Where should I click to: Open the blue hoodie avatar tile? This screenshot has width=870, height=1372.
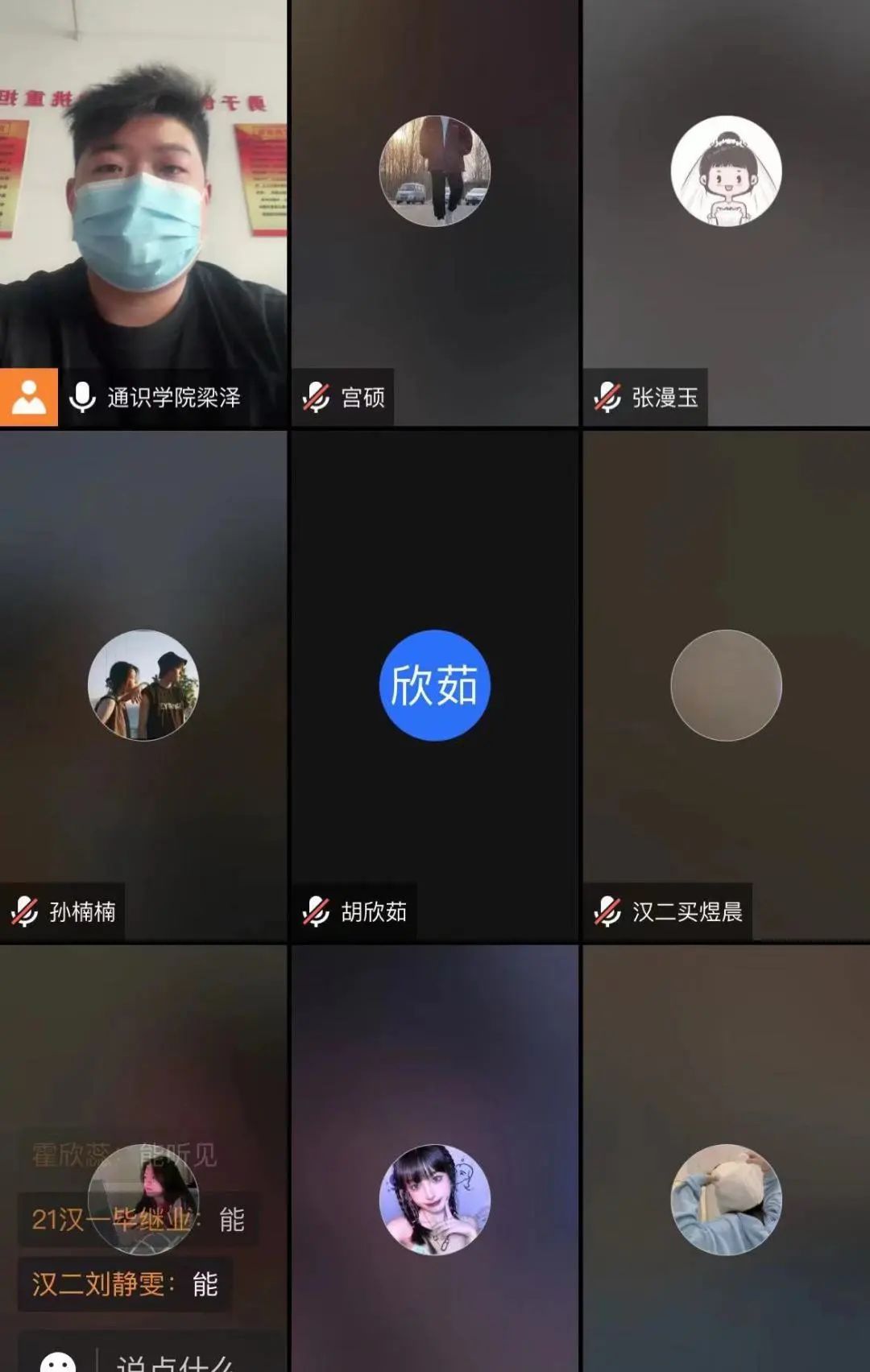pos(726,1199)
